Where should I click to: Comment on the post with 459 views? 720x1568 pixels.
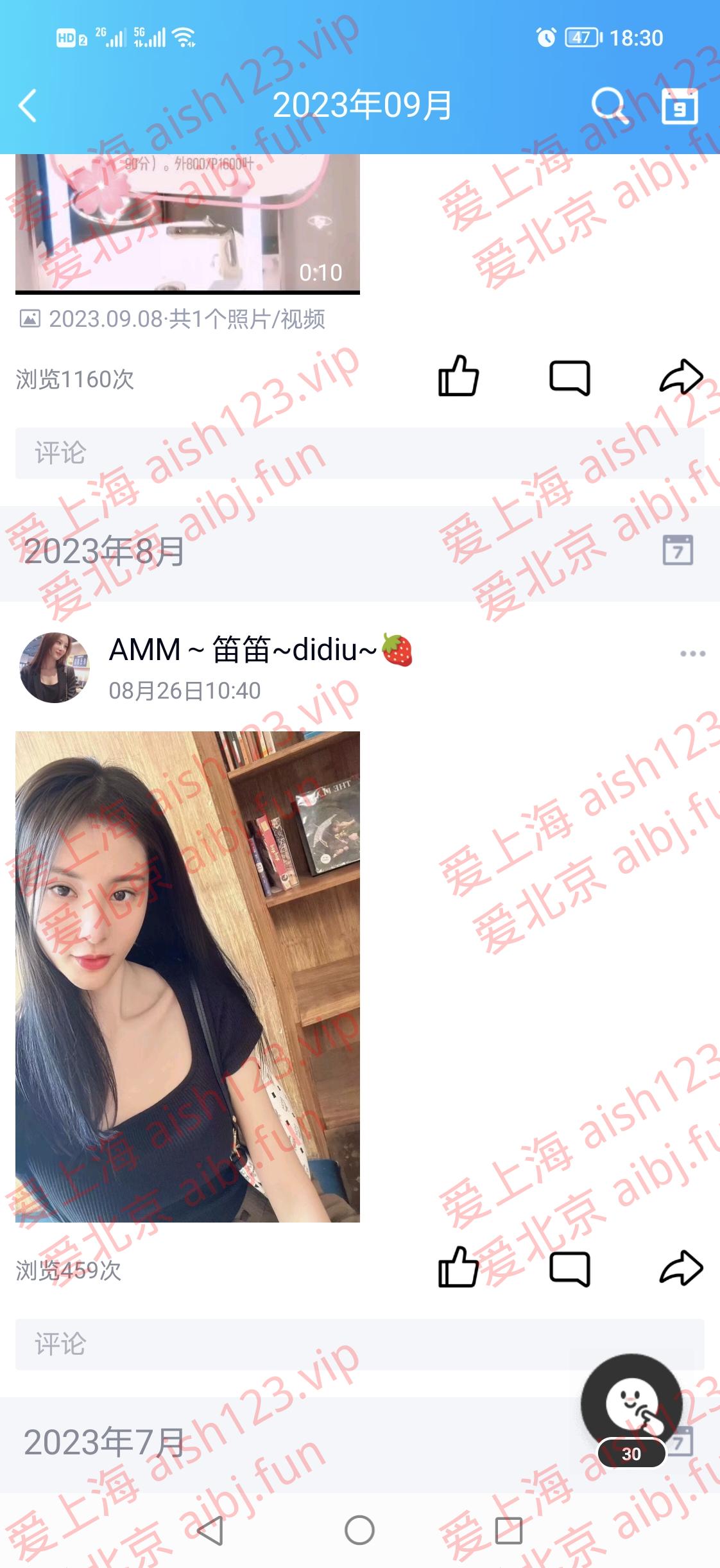click(569, 1268)
